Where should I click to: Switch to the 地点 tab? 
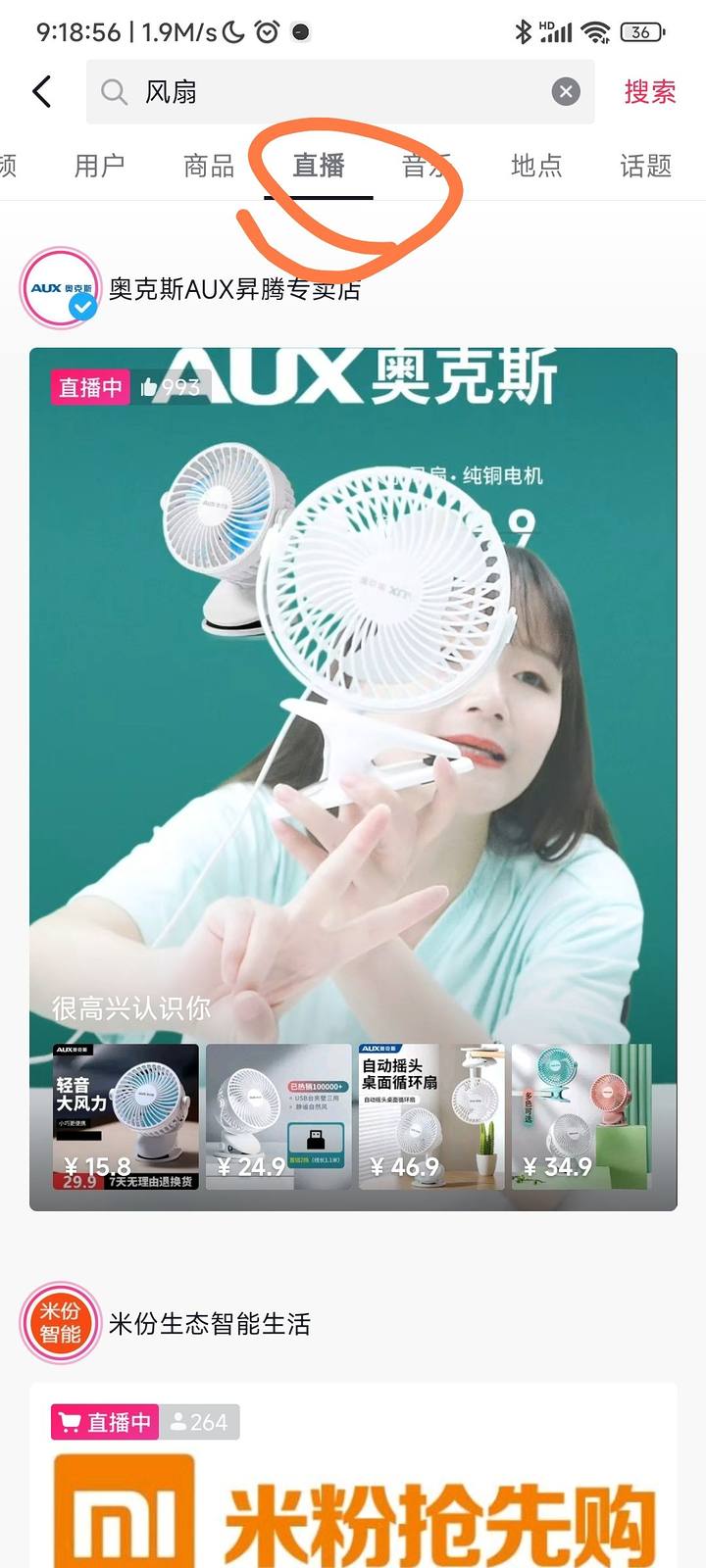(536, 166)
